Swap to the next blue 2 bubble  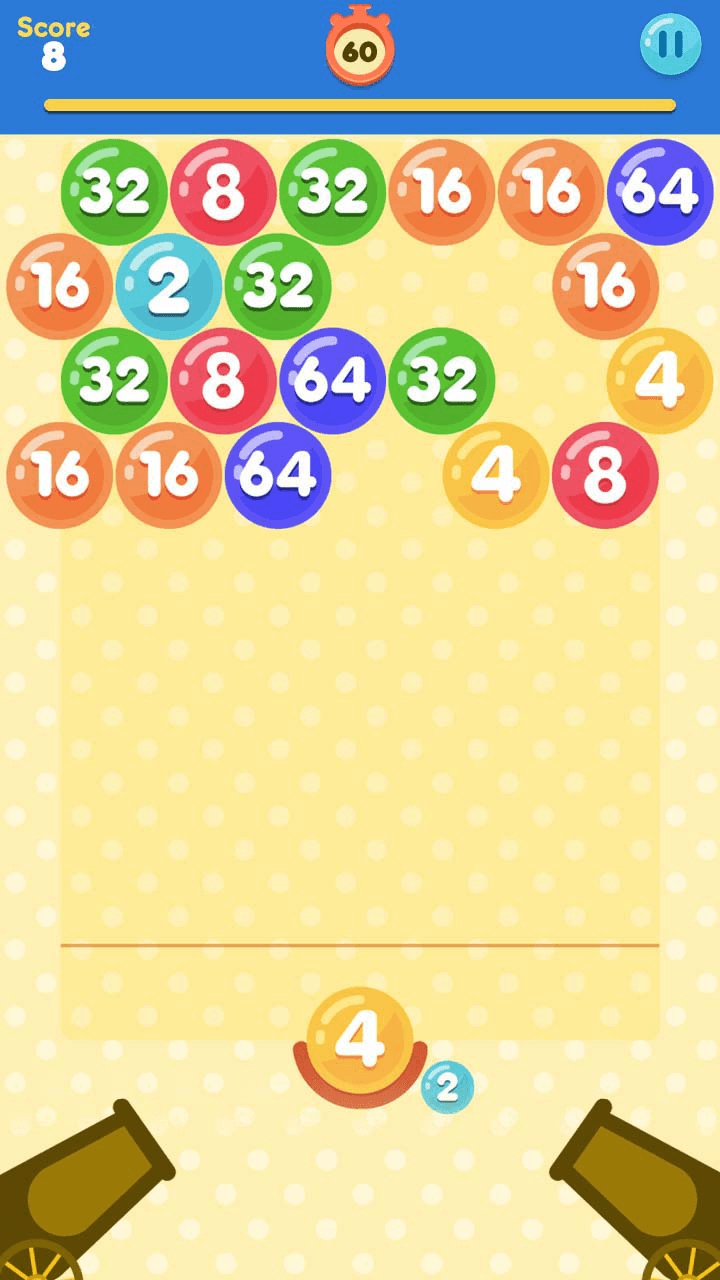click(447, 1087)
